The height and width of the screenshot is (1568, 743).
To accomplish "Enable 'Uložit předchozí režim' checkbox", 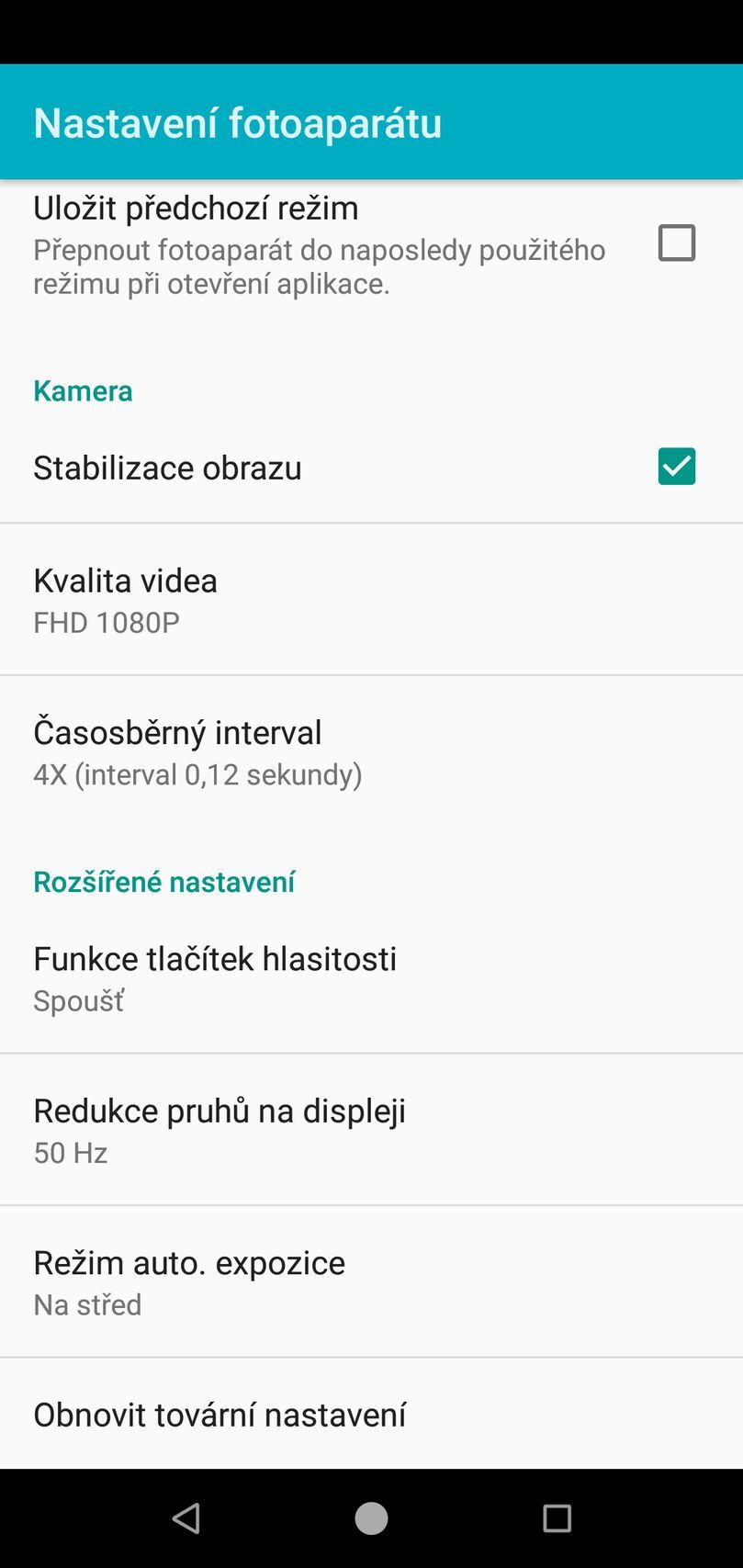I will (x=677, y=243).
